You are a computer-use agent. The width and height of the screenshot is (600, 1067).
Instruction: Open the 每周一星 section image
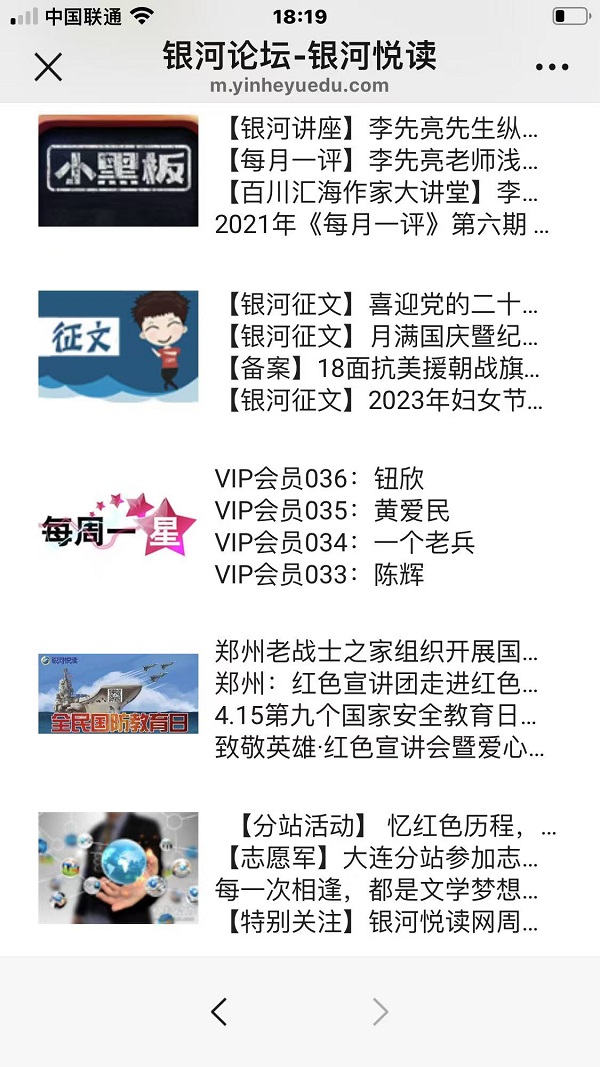[x=118, y=525]
